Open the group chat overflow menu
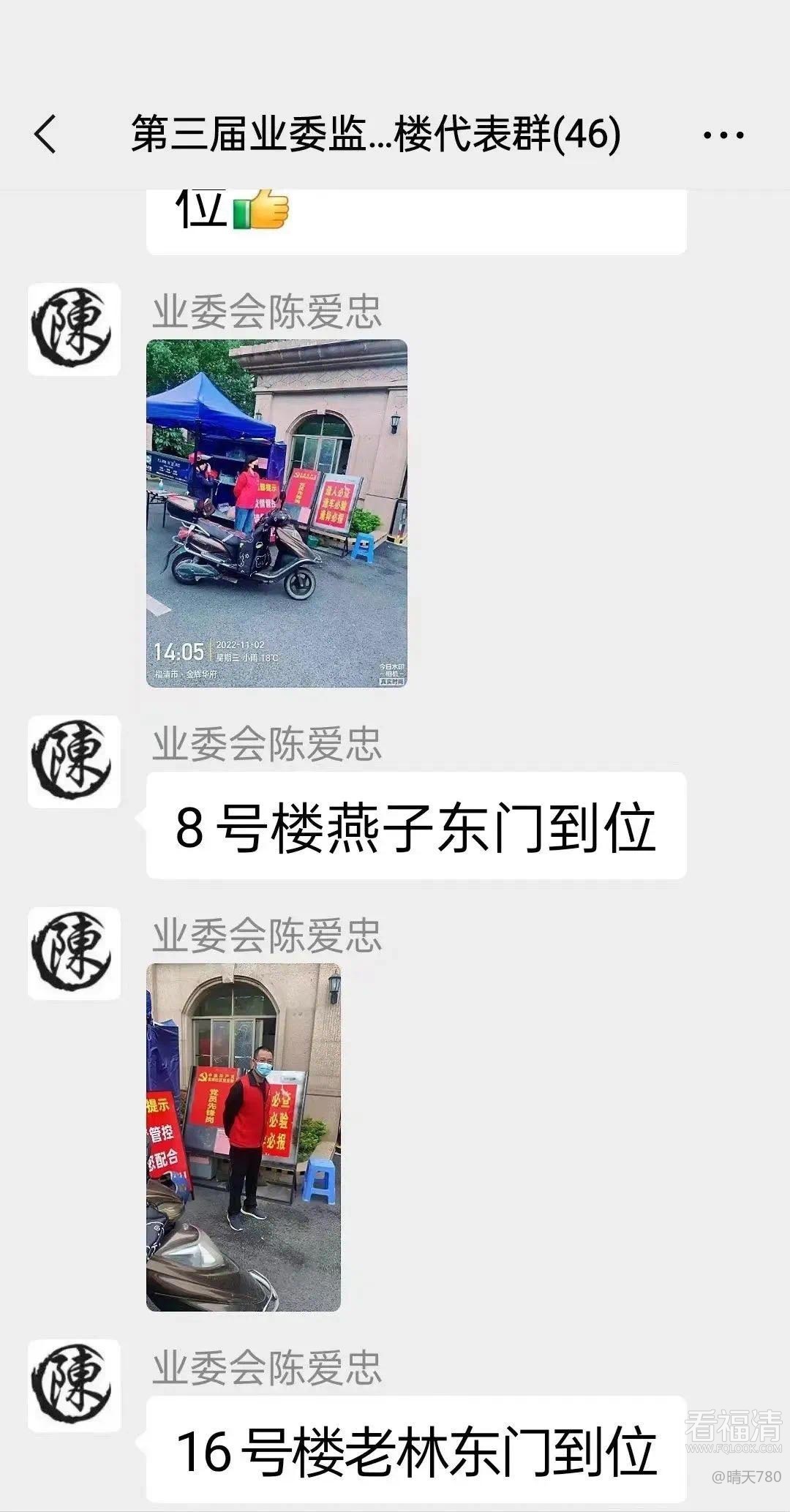This screenshot has width=790, height=1512. [x=723, y=135]
